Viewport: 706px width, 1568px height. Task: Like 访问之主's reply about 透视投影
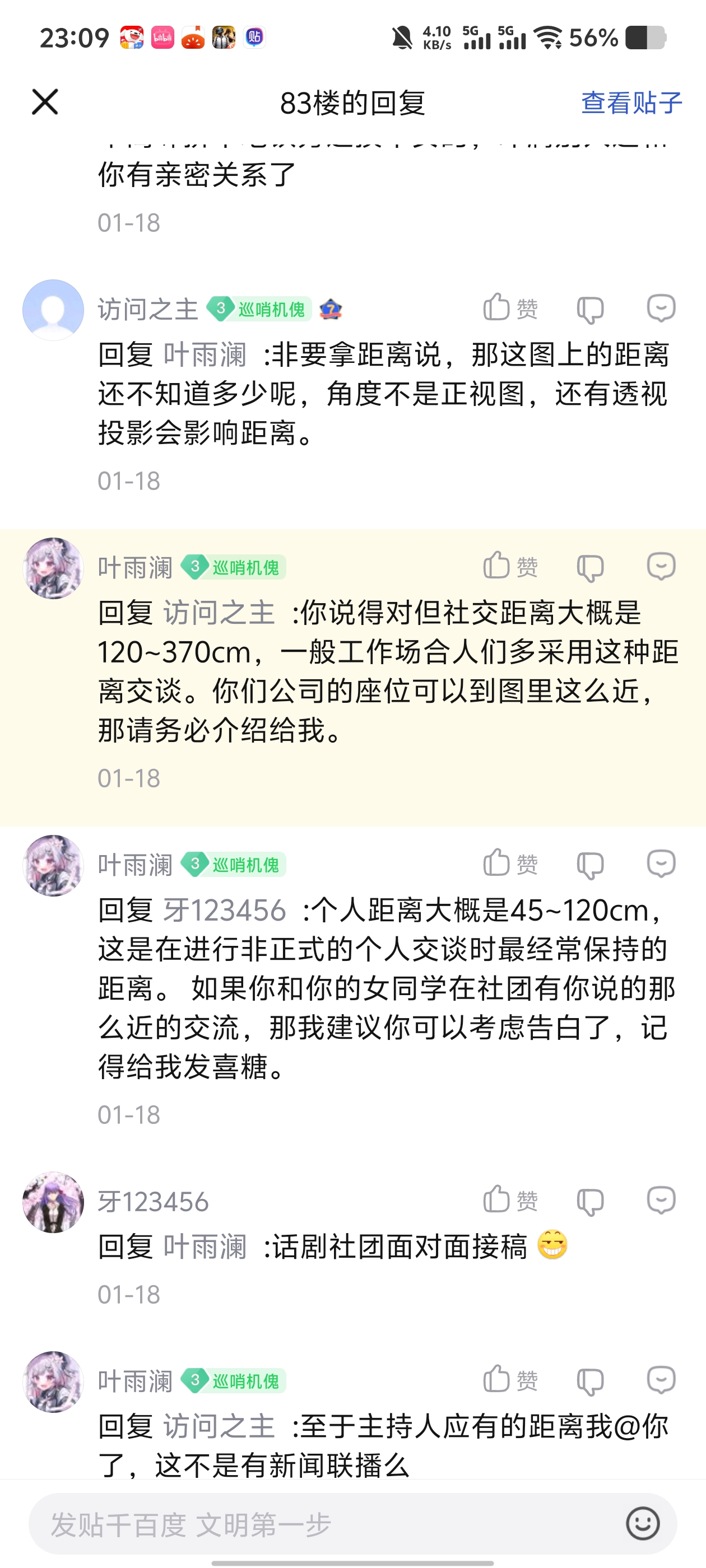(x=510, y=307)
